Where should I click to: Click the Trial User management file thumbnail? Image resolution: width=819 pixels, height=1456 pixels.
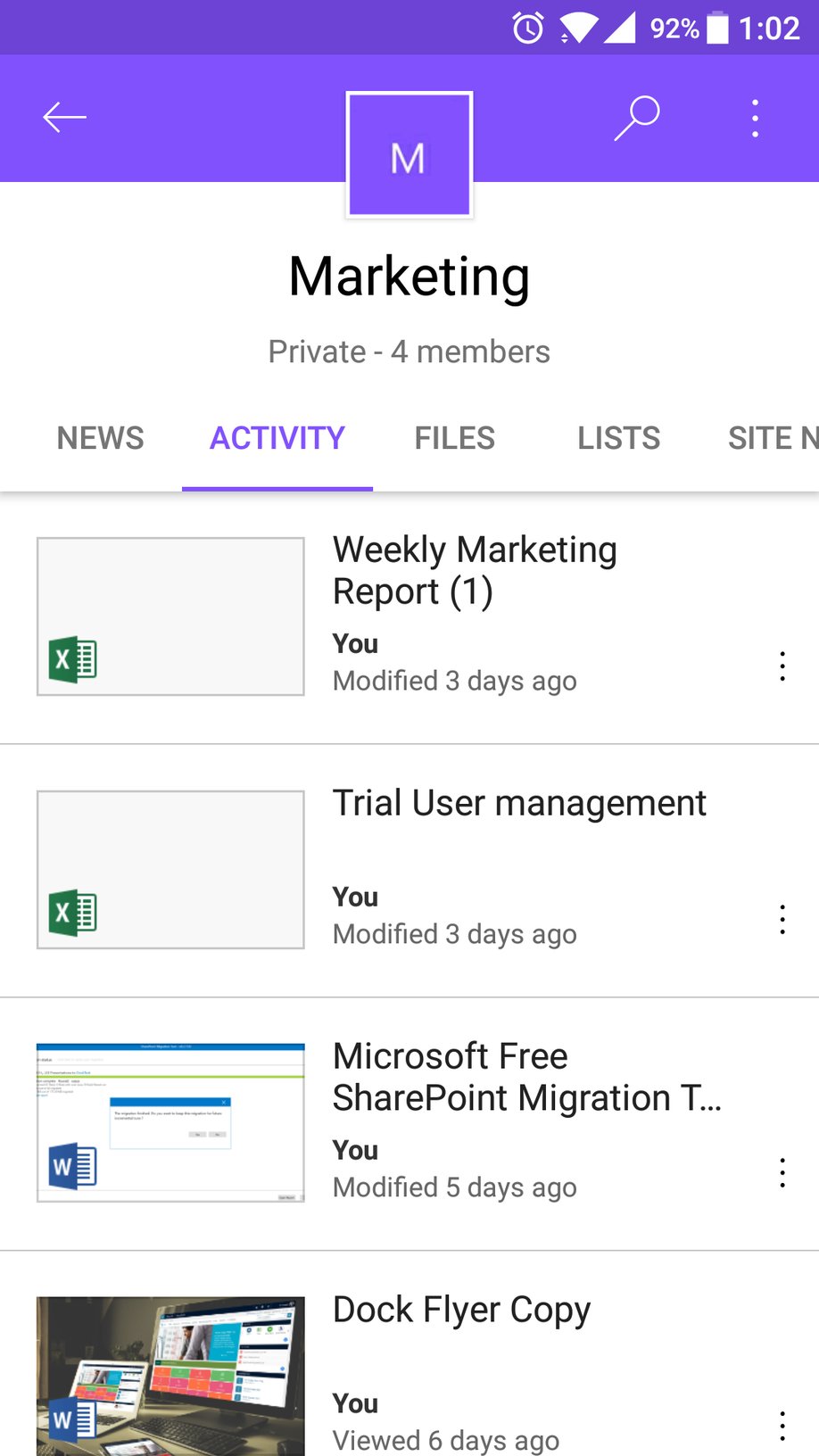pos(170,869)
